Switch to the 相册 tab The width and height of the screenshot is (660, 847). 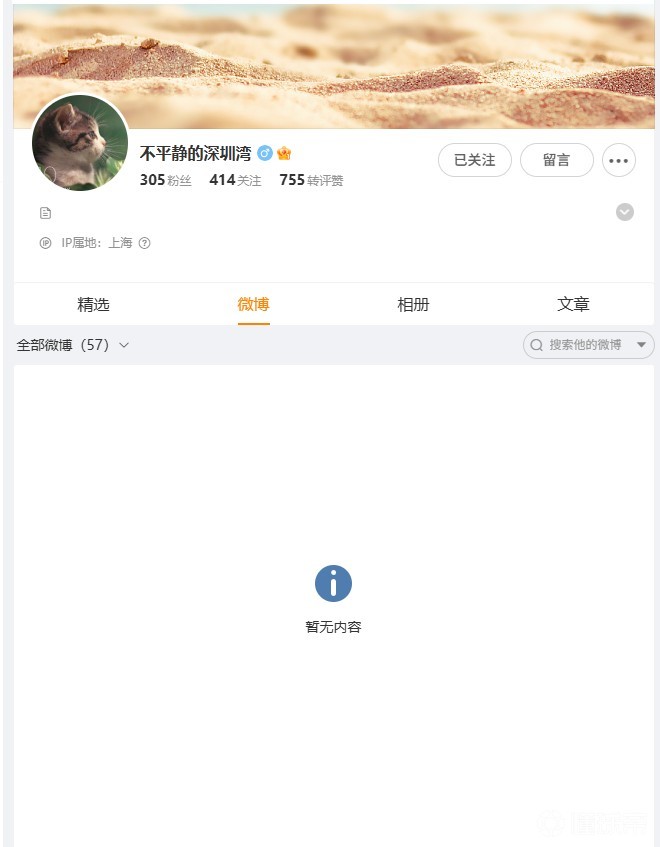(x=413, y=304)
